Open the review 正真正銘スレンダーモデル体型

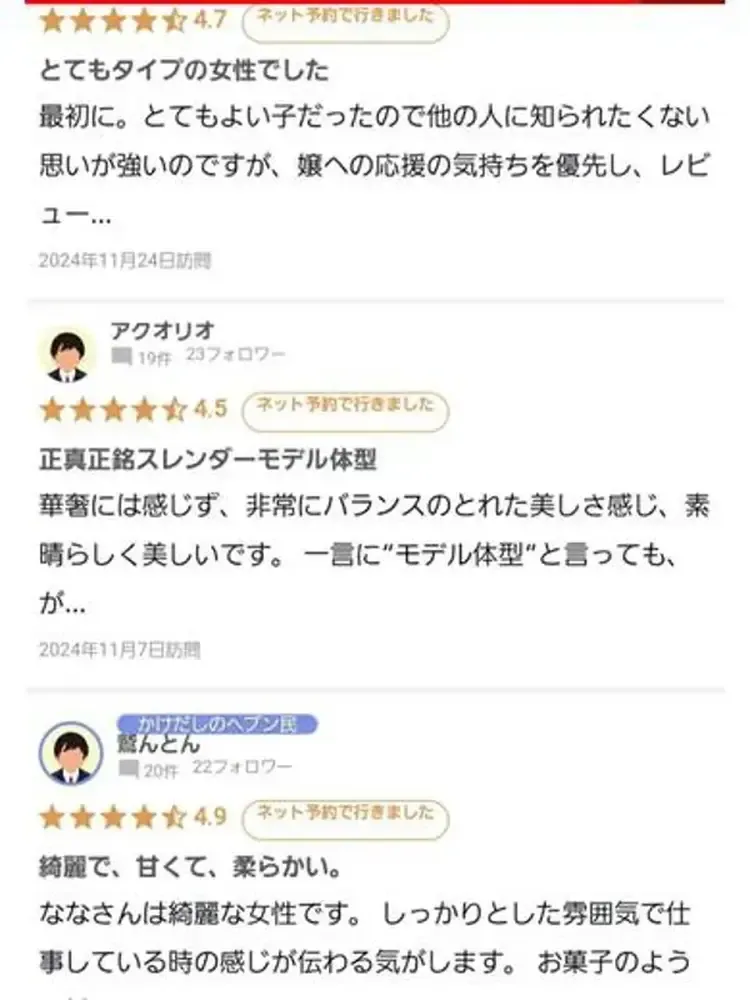tap(207, 459)
